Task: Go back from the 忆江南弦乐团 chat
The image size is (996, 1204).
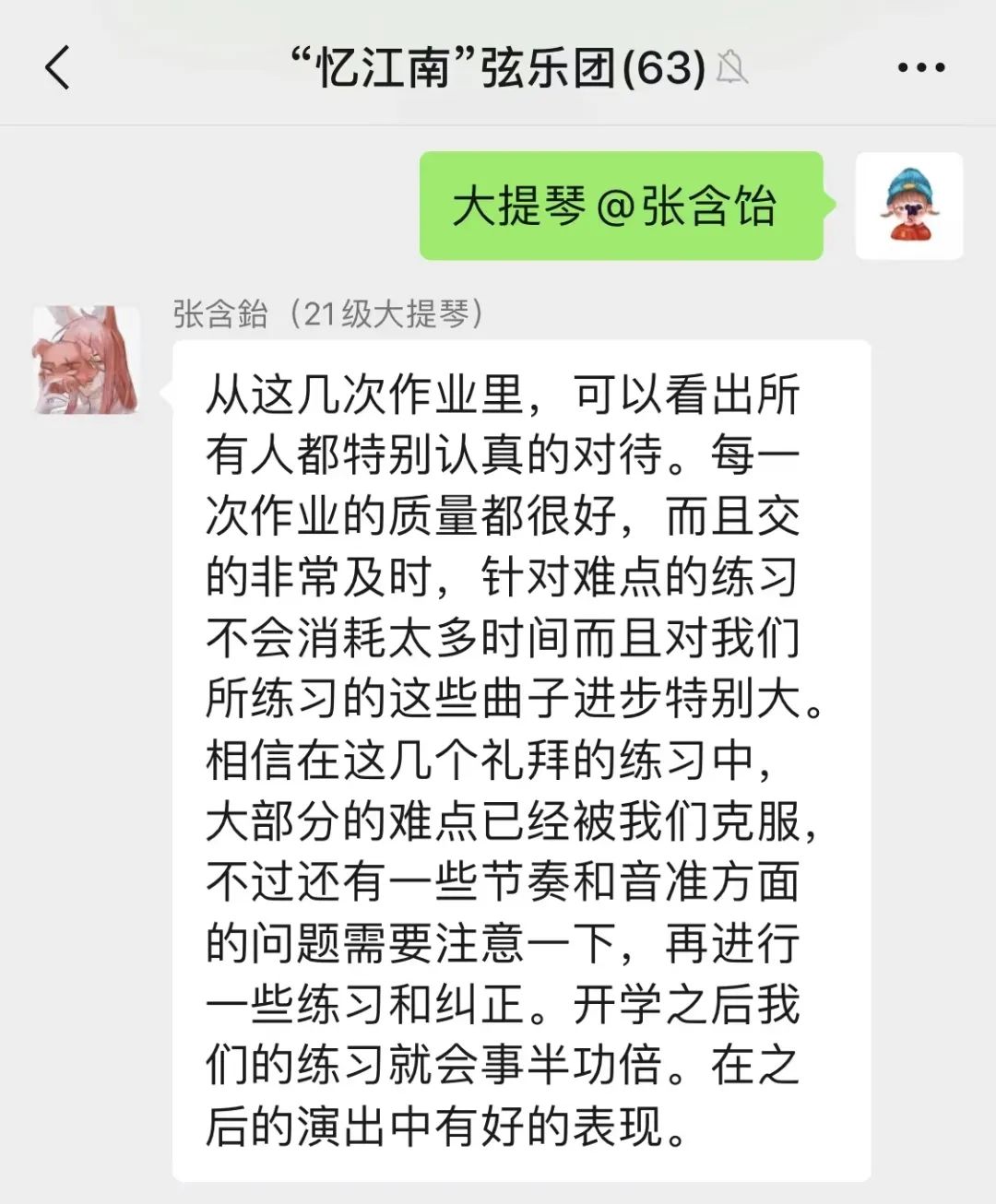Action: click(x=57, y=67)
